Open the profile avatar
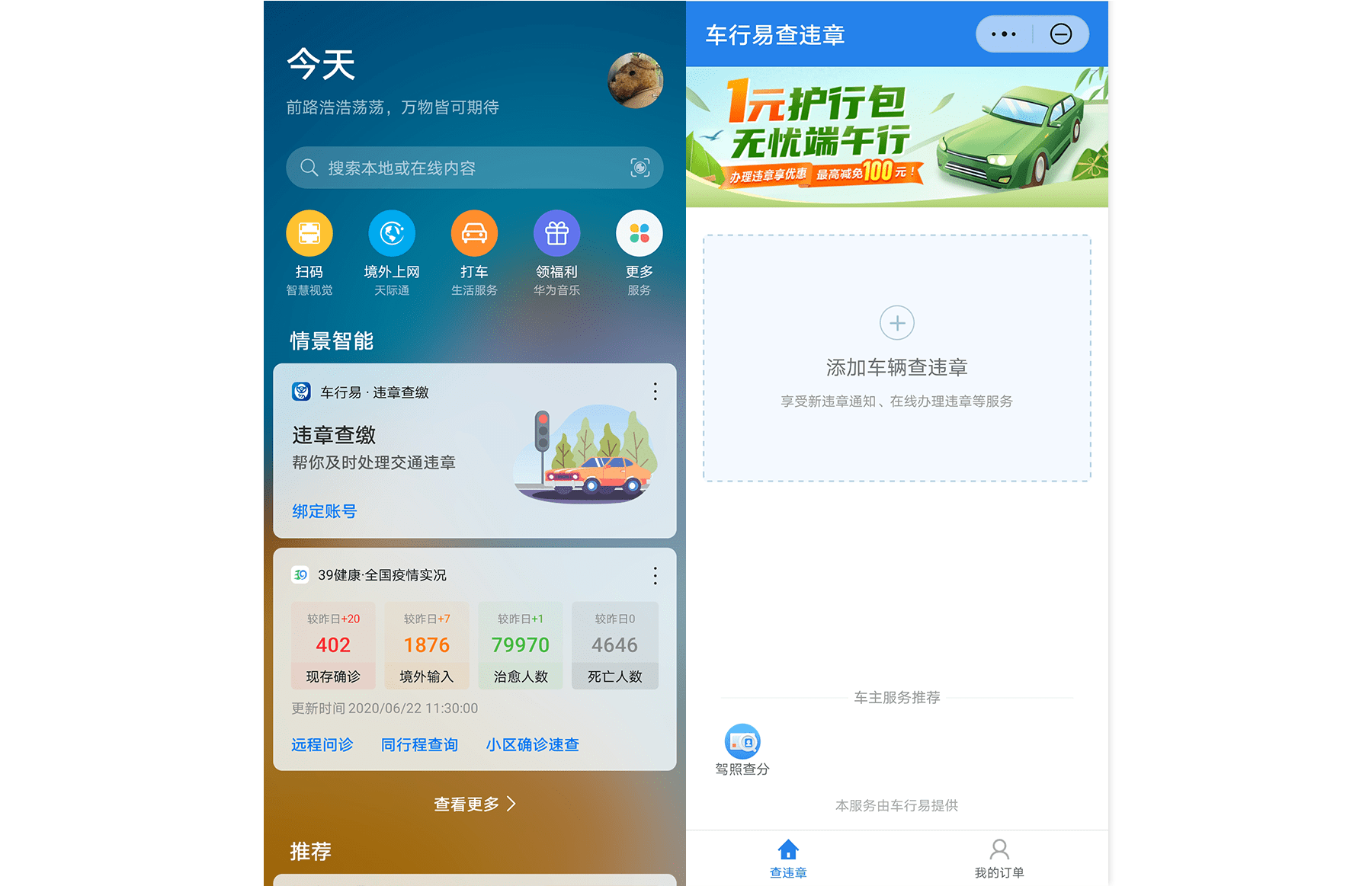This screenshot has height=886, width=1372. point(635,81)
